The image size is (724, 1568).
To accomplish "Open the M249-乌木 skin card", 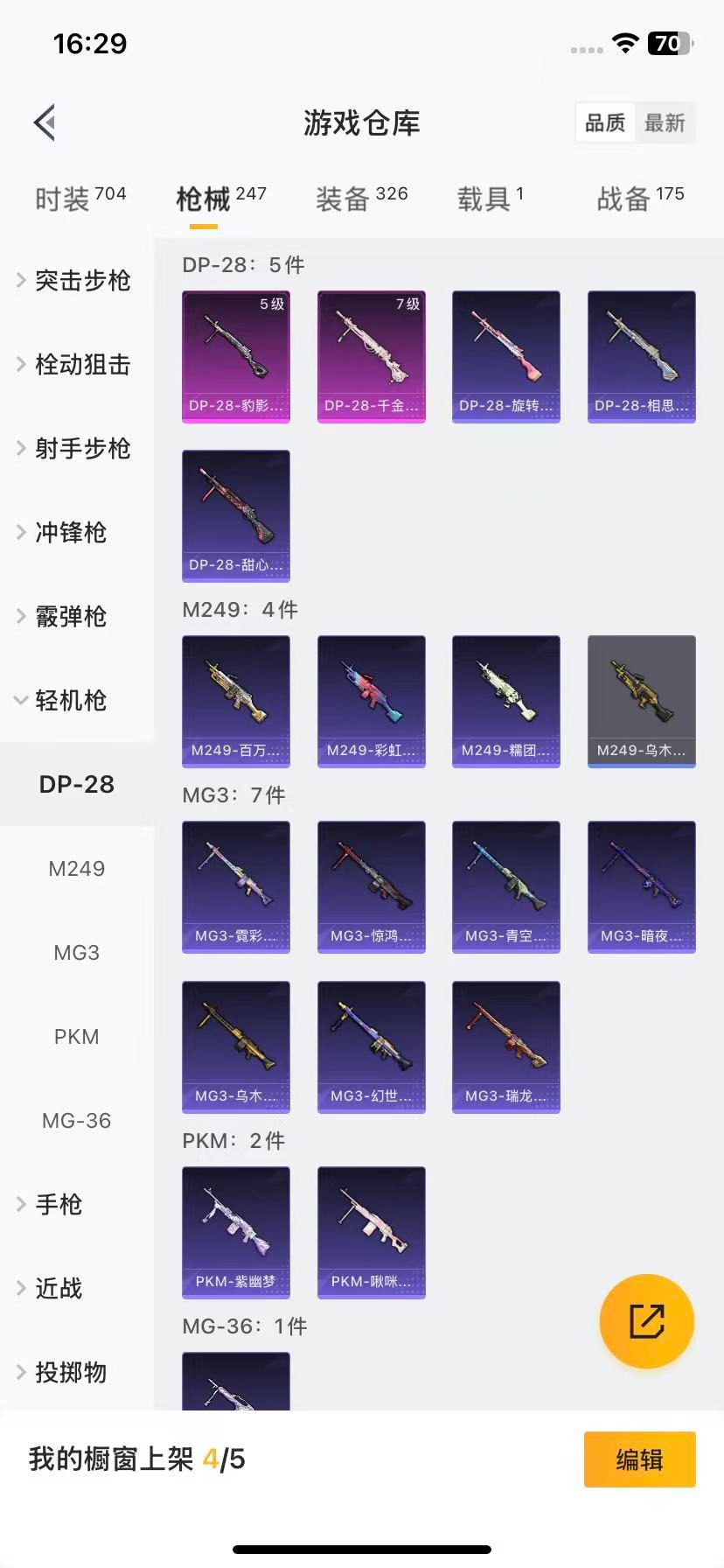I will tap(641, 701).
